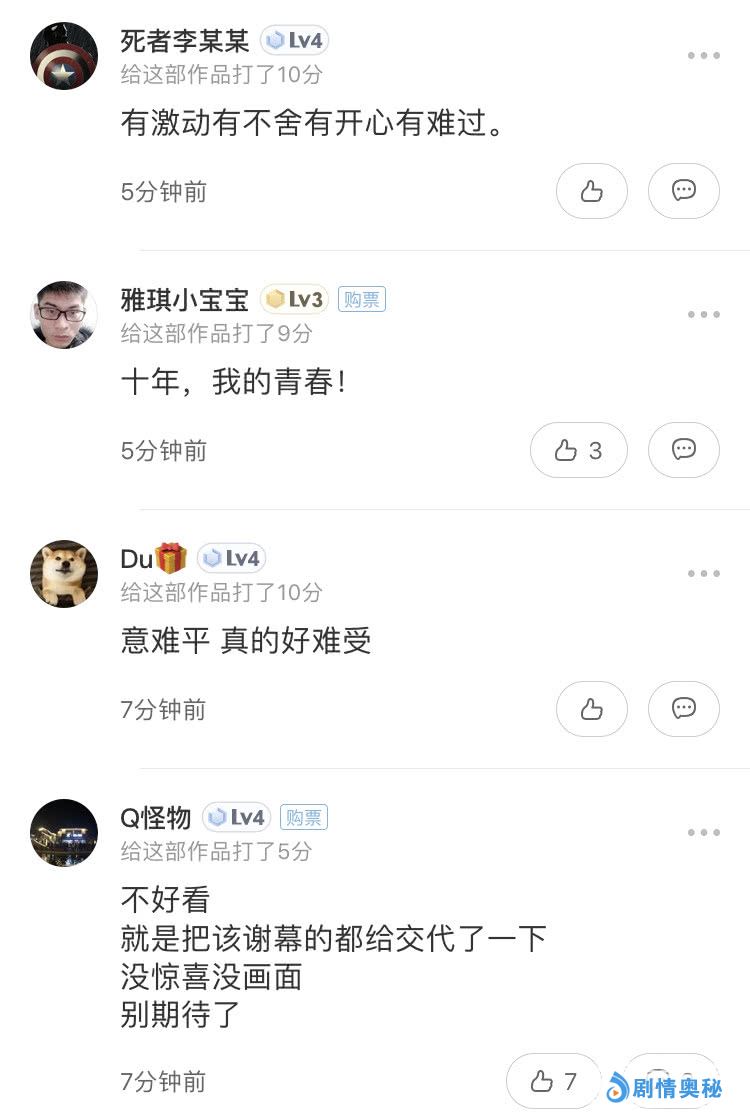750x1118 pixels.
Task: Like 雅琪小宝宝's "十年，我的青春" comment
Action: click(x=578, y=450)
